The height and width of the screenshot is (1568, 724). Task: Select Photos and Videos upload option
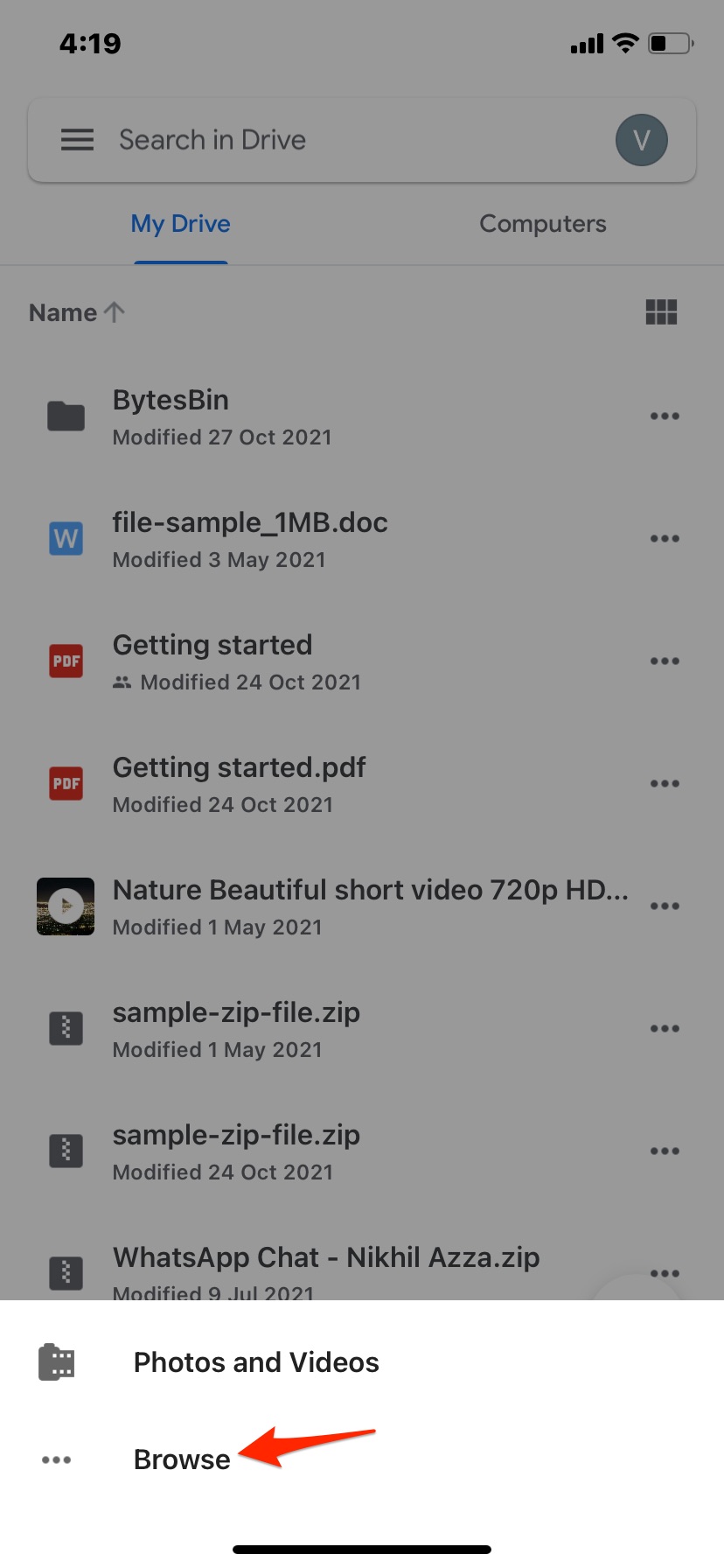point(255,1361)
